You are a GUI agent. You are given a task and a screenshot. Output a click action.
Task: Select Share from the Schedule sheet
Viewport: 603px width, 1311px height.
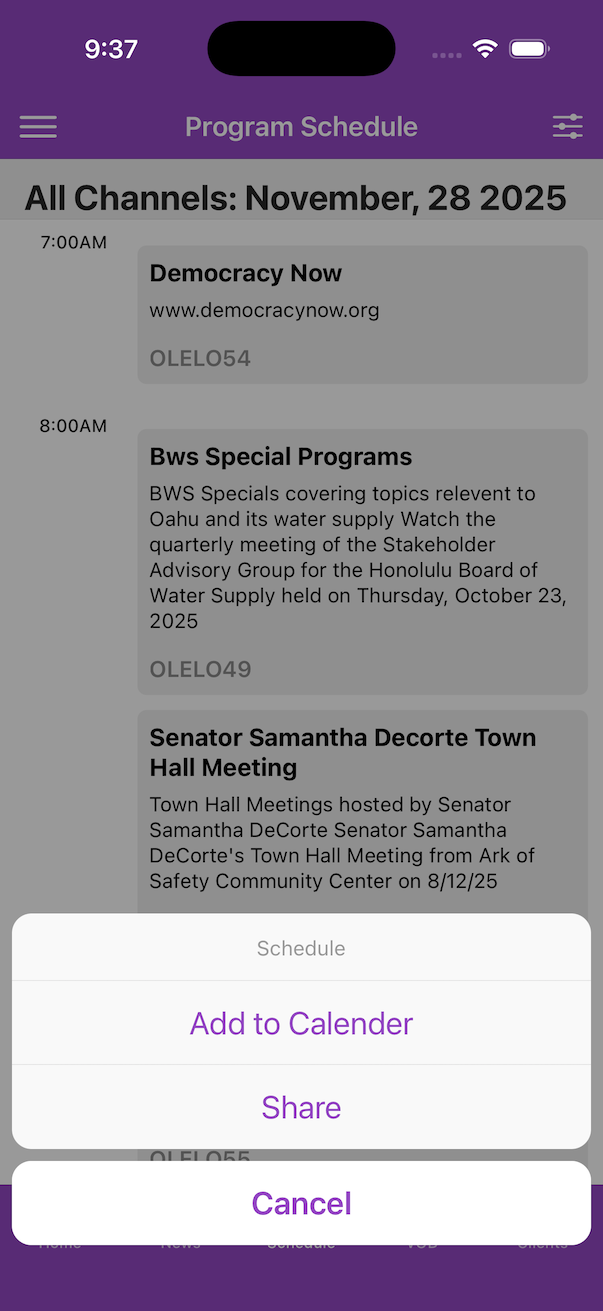click(301, 1107)
